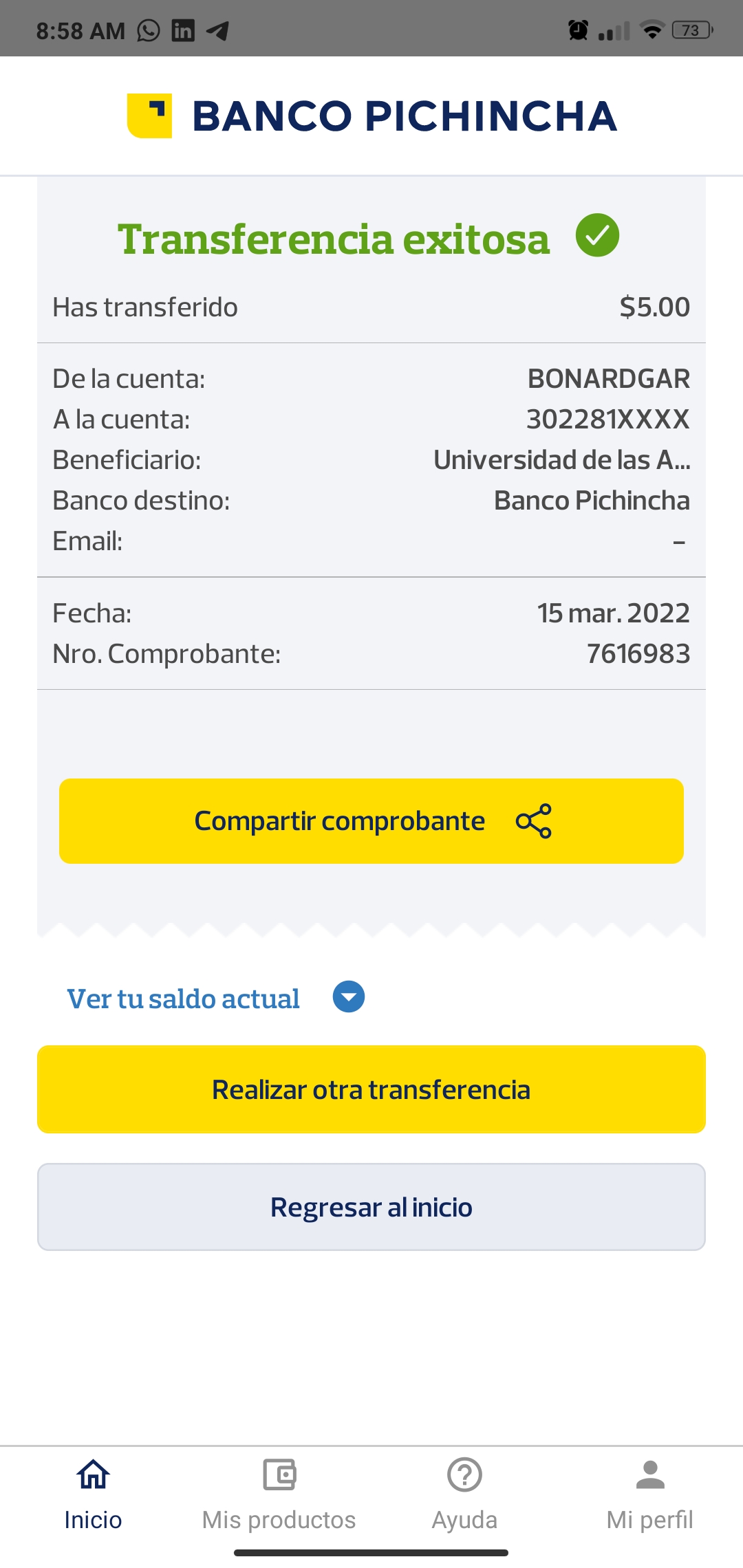This screenshot has width=743, height=1568.
Task: Share the transfer receipt
Action: (371, 821)
